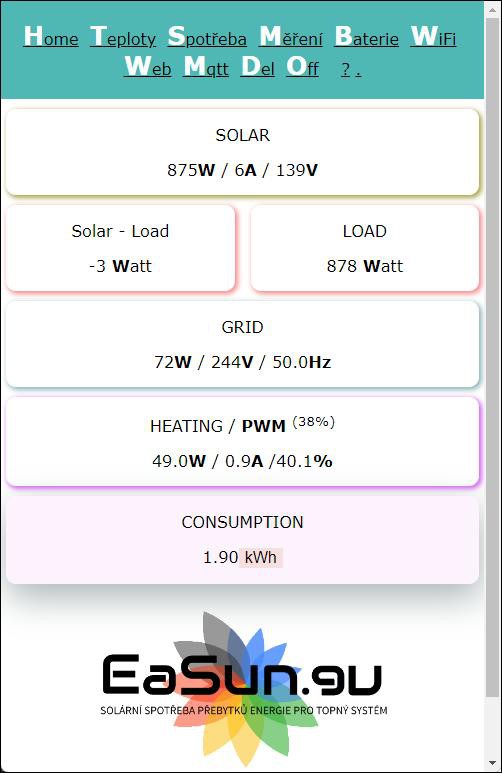Image resolution: width=502 pixels, height=773 pixels.
Task: Open the Web link
Action: (x=147, y=67)
